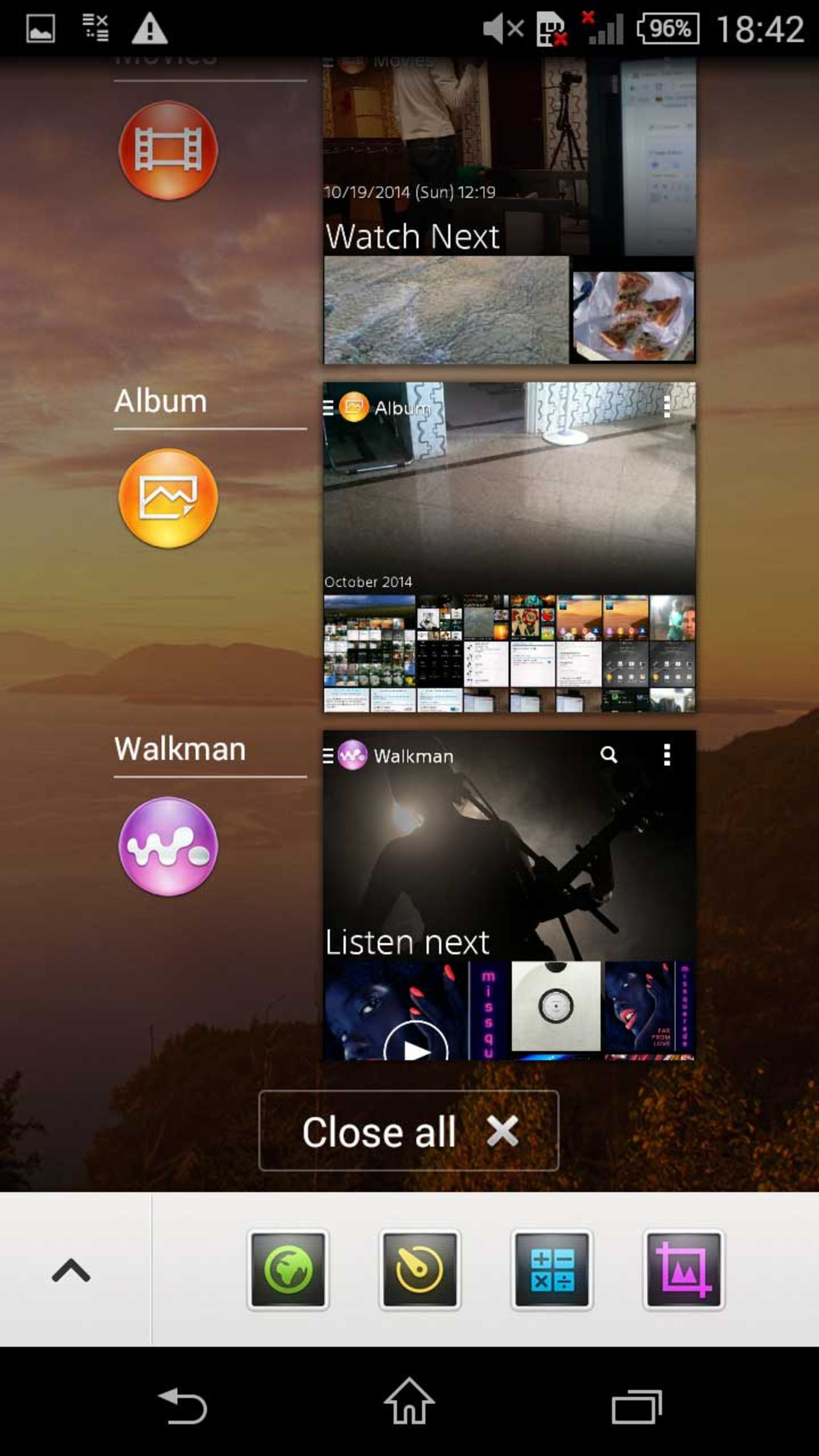
Task: Launch the calculator small app
Action: point(552,1270)
